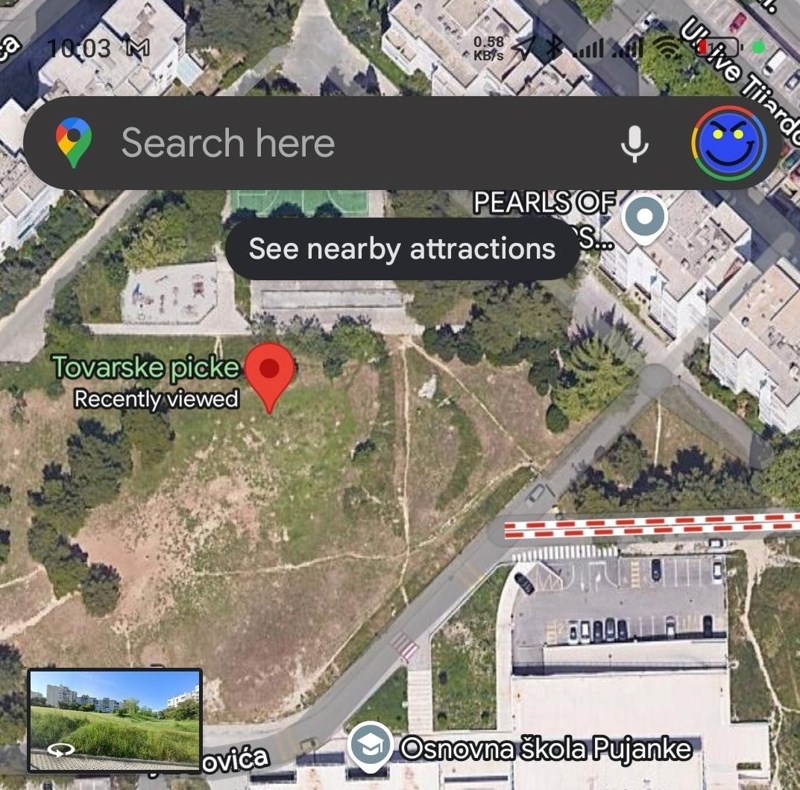Tap the See nearby attractions chip
The height and width of the screenshot is (790, 800).
click(x=401, y=248)
